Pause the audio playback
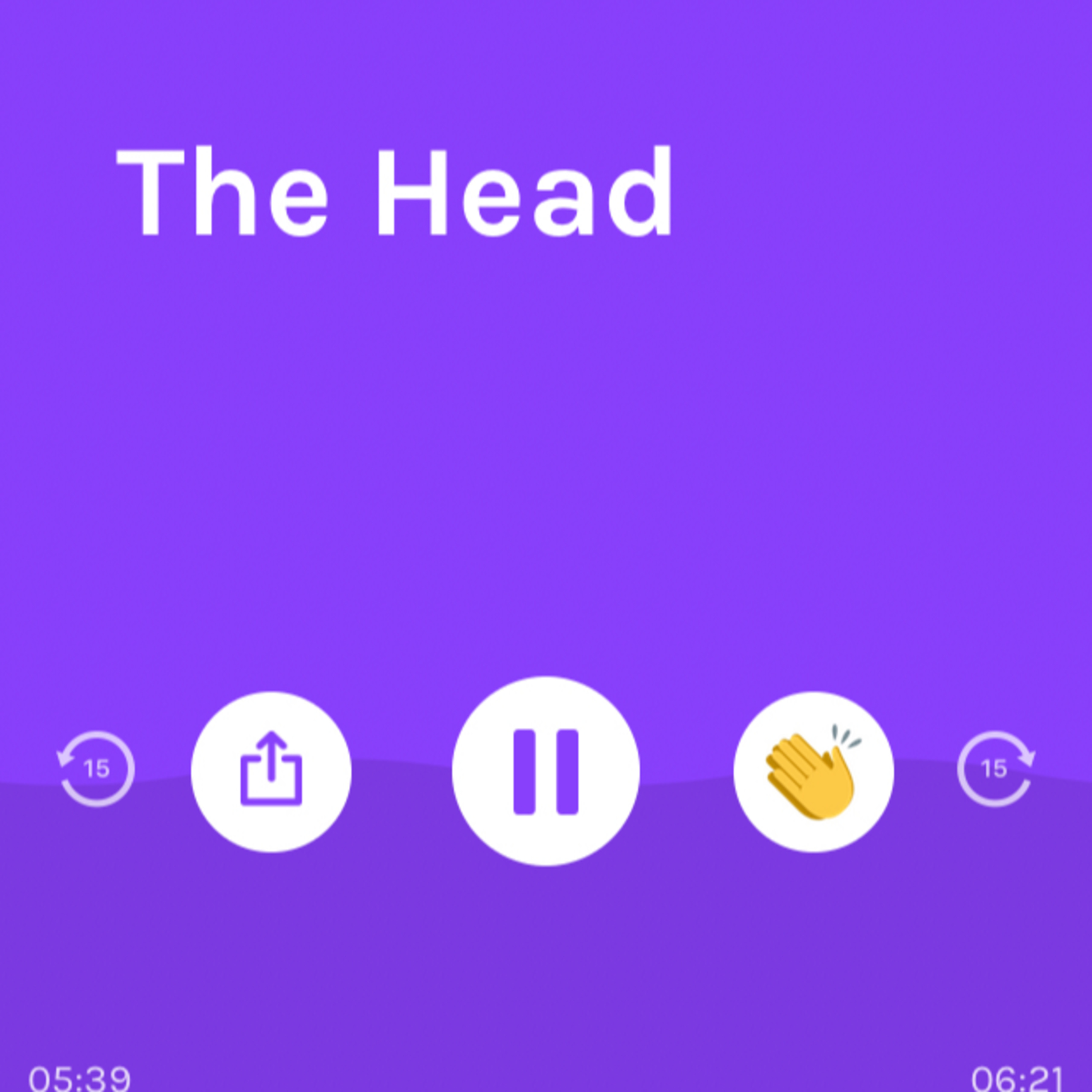The image size is (1092, 1092). click(545, 772)
